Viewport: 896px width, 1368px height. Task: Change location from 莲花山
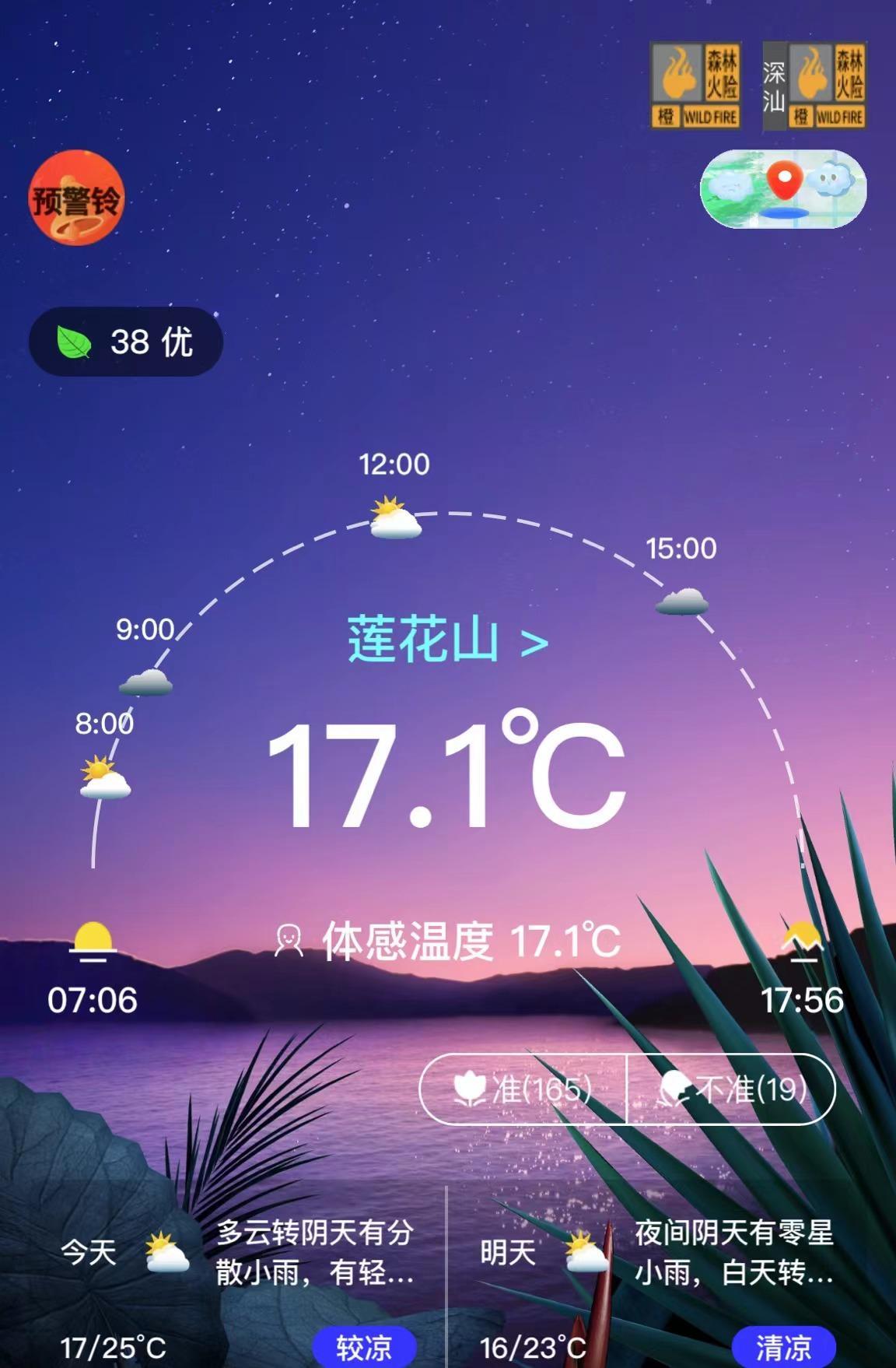[x=447, y=640]
